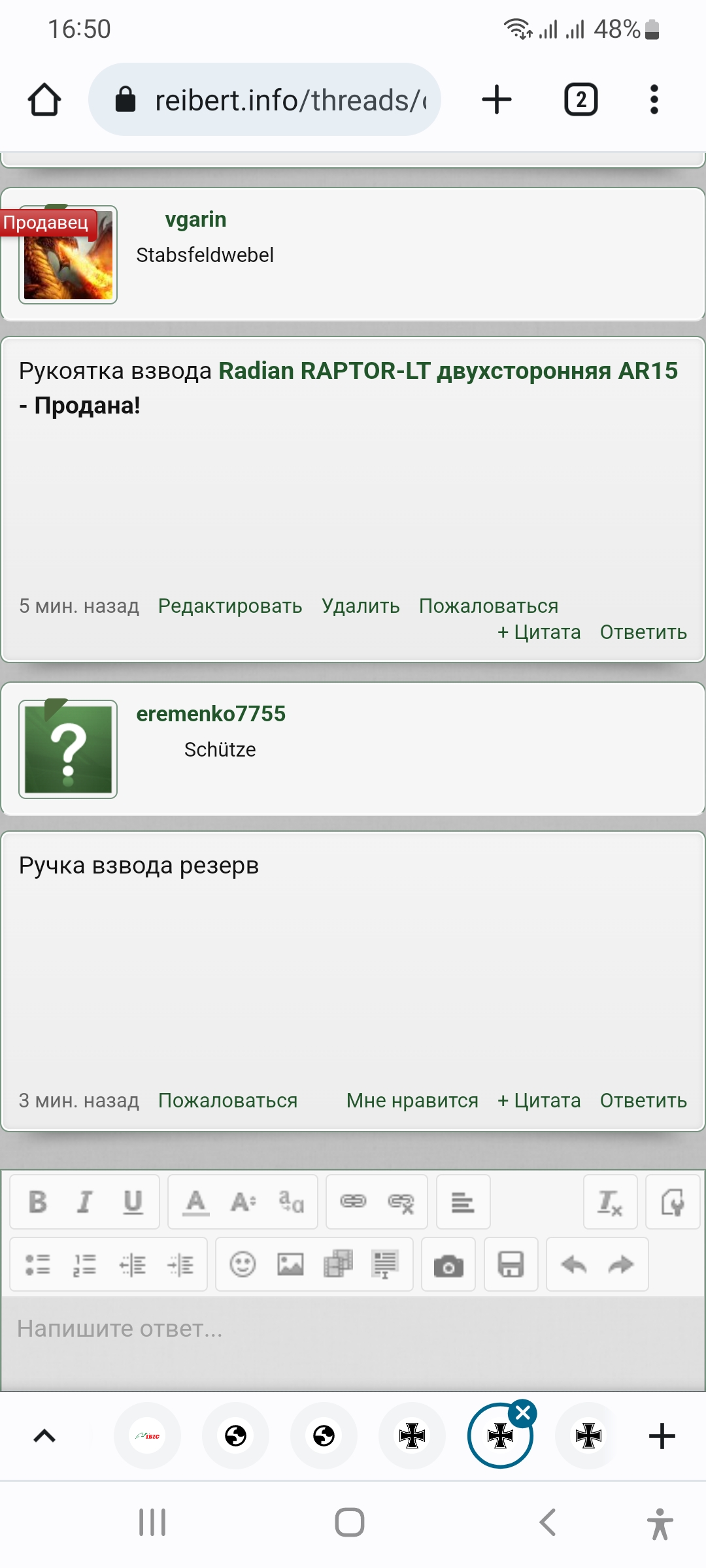Like eremenko7755's post with Мне нравится
Viewport: 706px width, 1568px height.
pos(412,1100)
